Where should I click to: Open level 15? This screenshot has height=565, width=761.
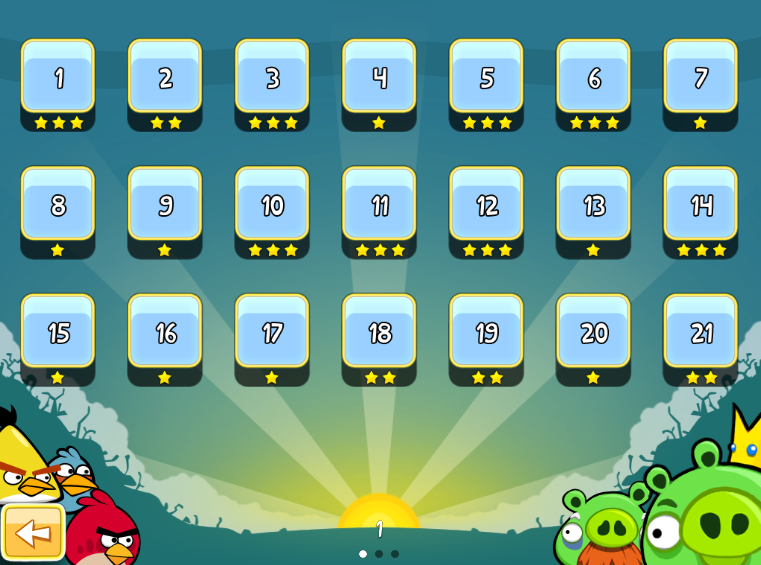pyautogui.click(x=58, y=332)
